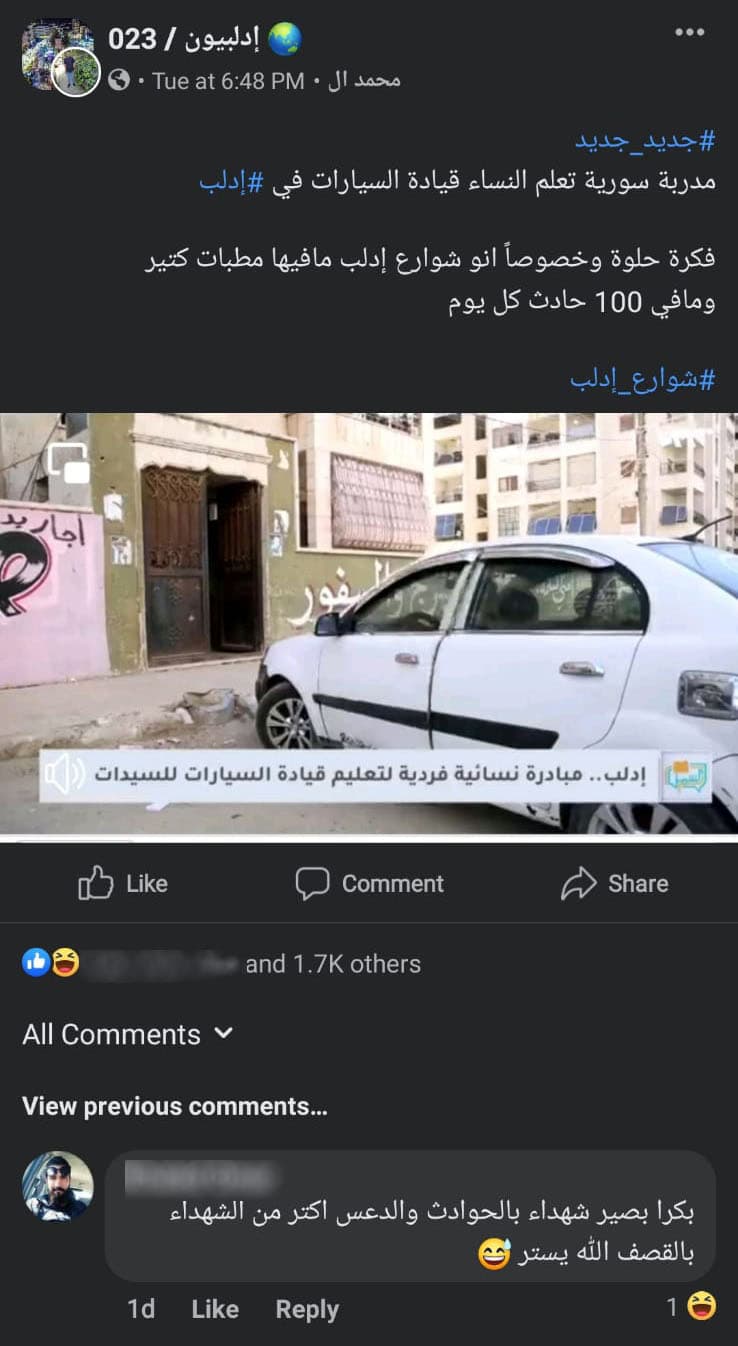Share this post
Image resolution: width=738 pixels, height=1346 pixels.
coord(614,884)
